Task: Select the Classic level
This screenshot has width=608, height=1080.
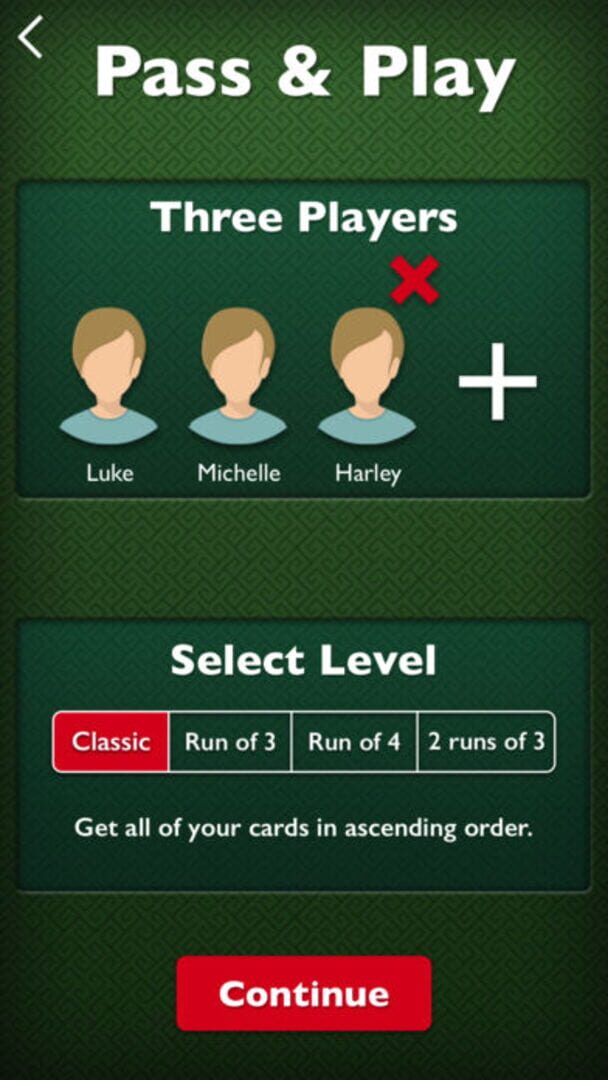Action: 111,742
